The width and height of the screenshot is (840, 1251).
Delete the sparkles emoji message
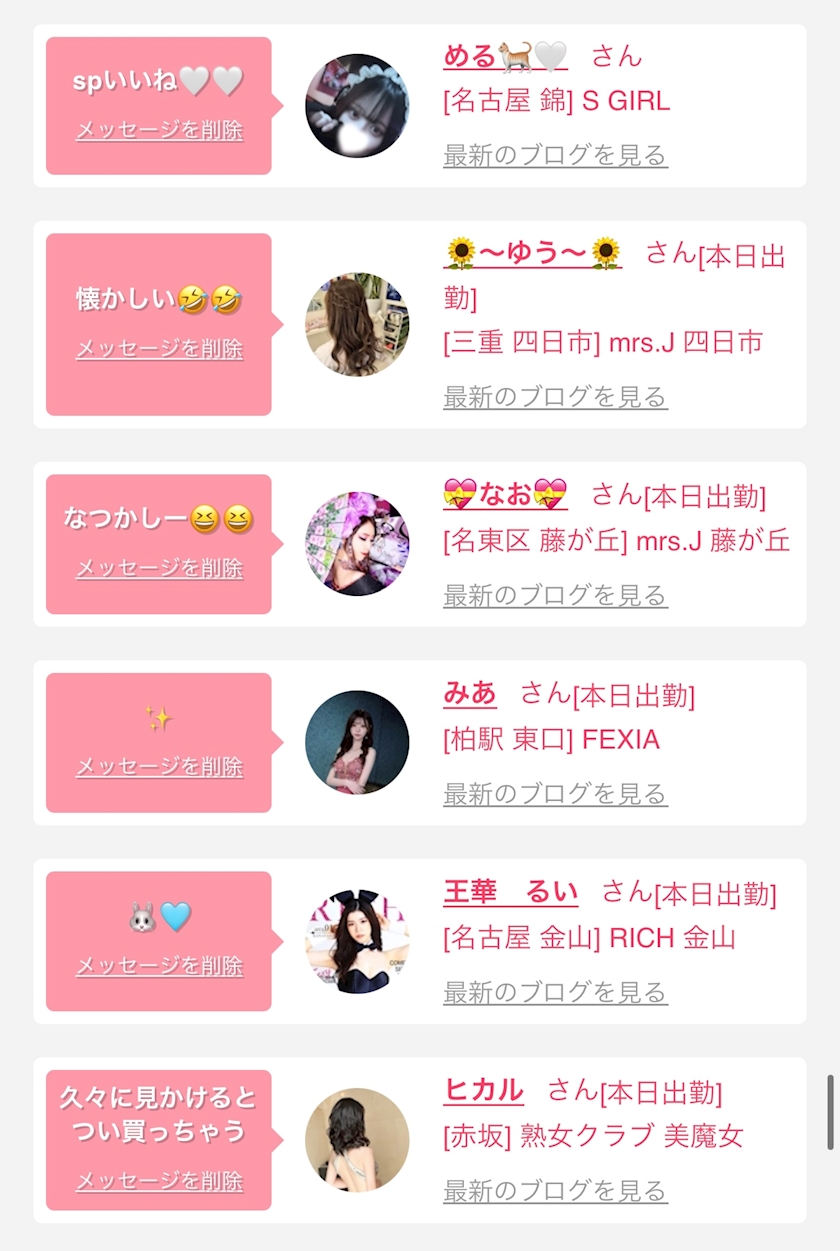[159, 767]
